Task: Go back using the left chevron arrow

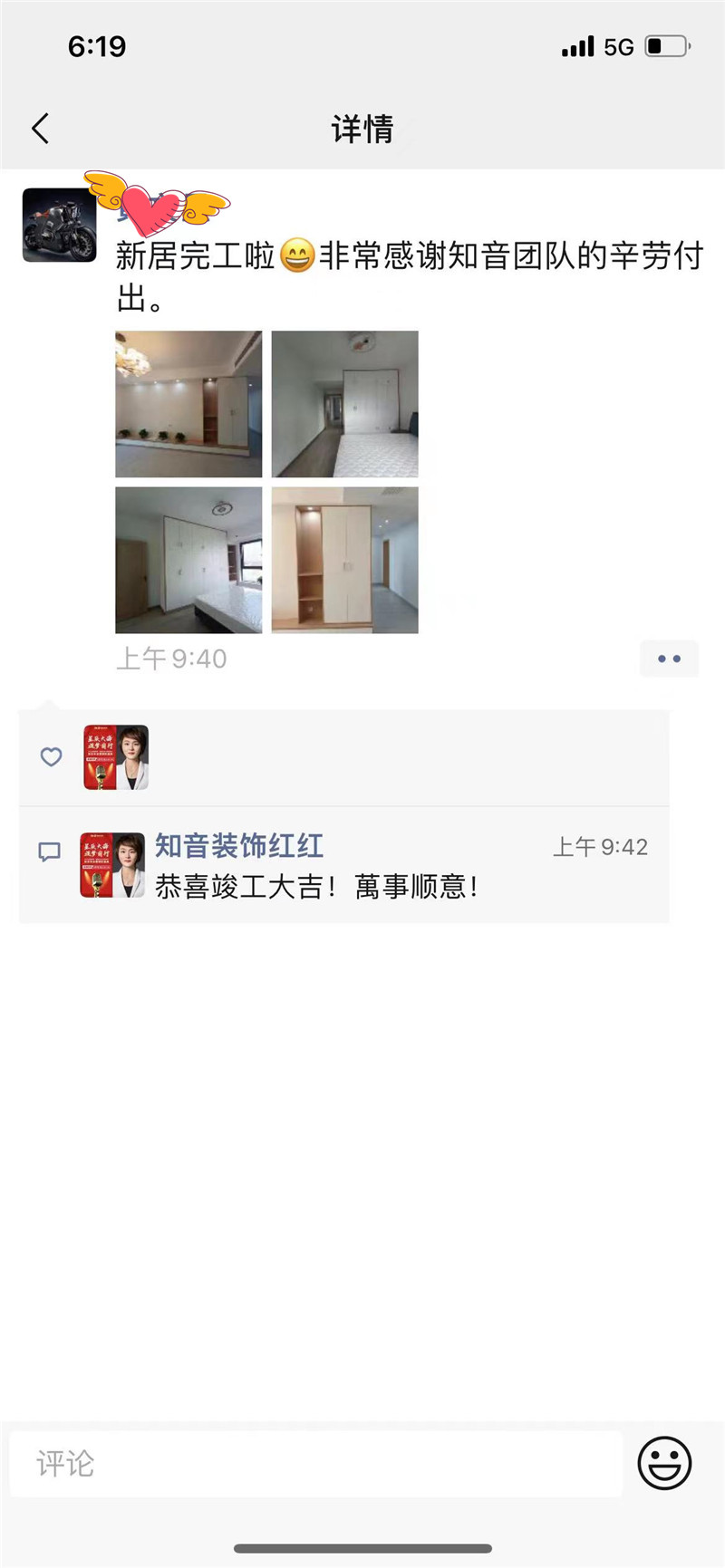Action: point(39,129)
